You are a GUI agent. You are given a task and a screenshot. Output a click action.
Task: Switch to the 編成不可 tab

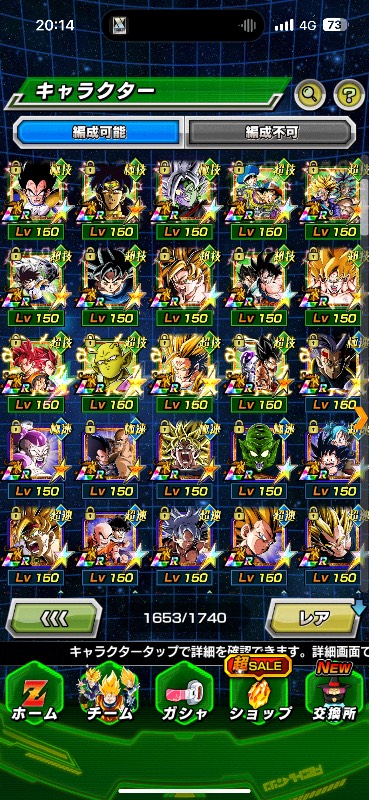tap(270, 132)
